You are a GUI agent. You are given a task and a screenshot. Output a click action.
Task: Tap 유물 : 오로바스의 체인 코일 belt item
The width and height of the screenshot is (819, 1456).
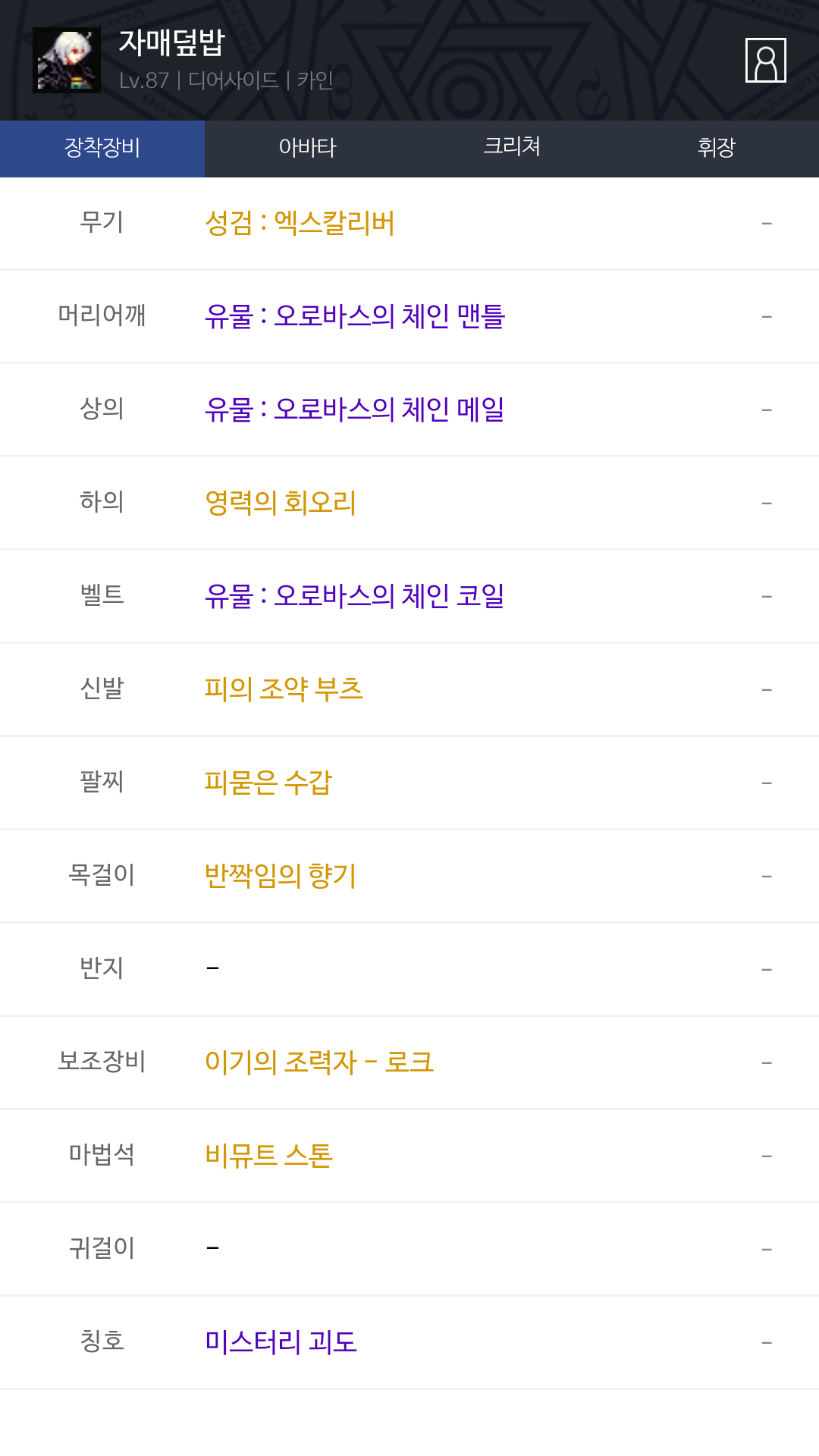coord(355,596)
